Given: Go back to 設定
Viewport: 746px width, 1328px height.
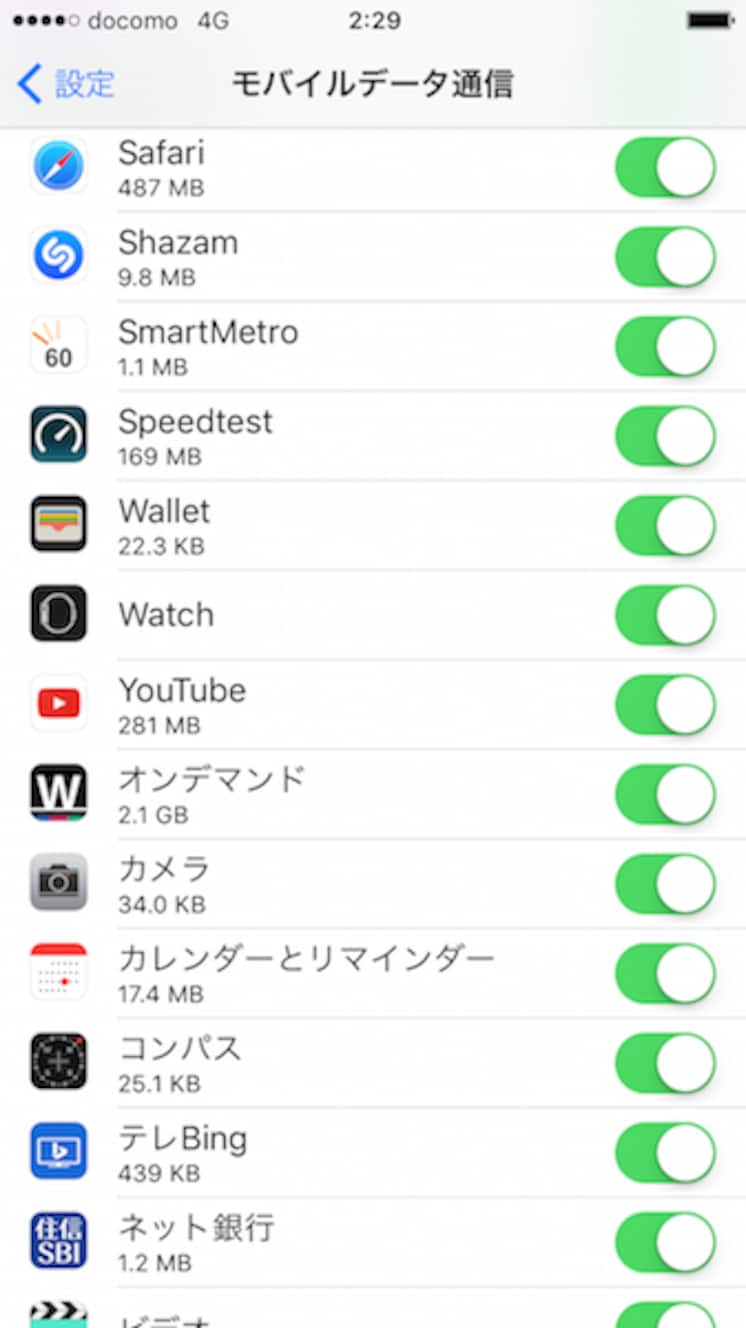Looking at the screenshot, I should 66,84.
